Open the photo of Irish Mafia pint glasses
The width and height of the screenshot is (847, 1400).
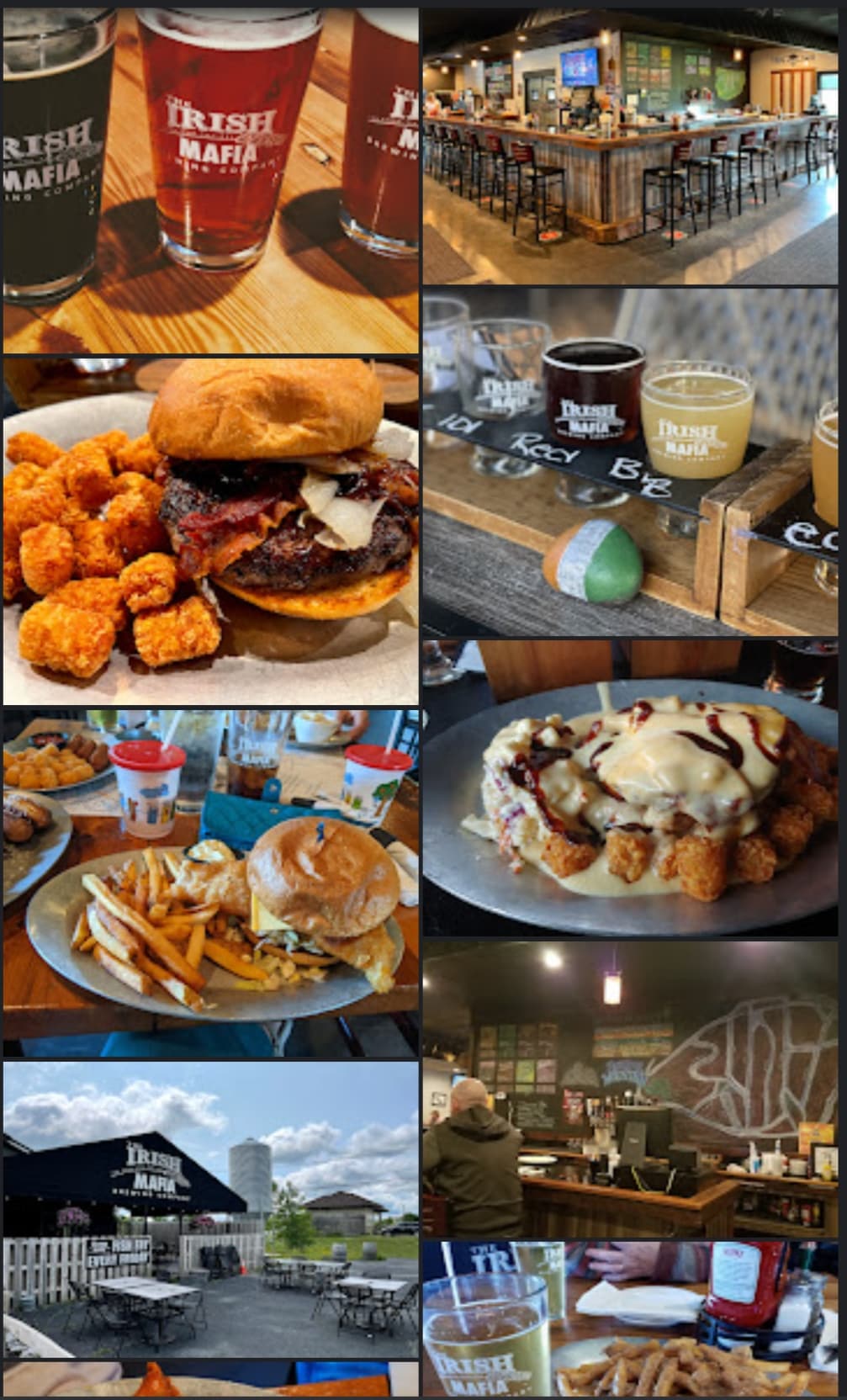[x=210, y=180]
